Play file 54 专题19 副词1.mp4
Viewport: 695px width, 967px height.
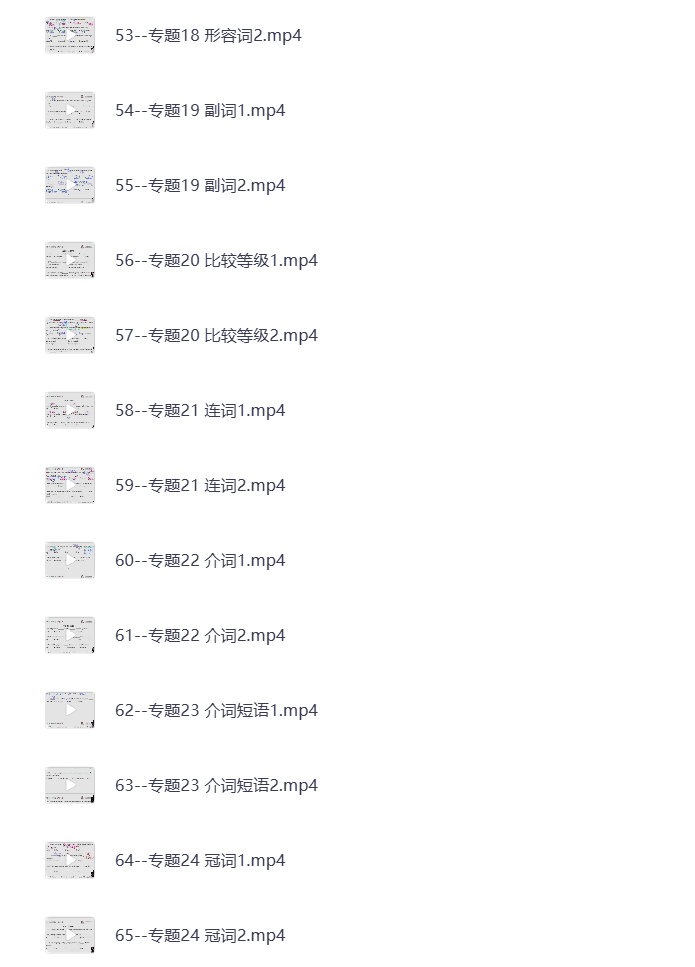point(200,111)
